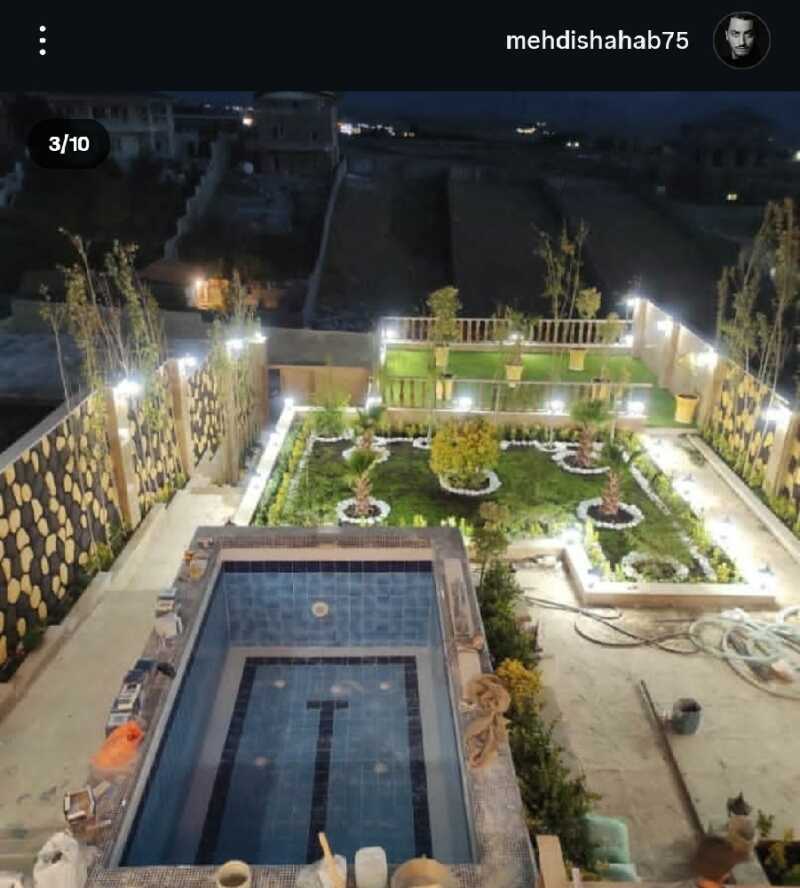The image size is (800, 888).
Task: Open mehdishahab75's profile picture
Action: click(x=741, y=41)
